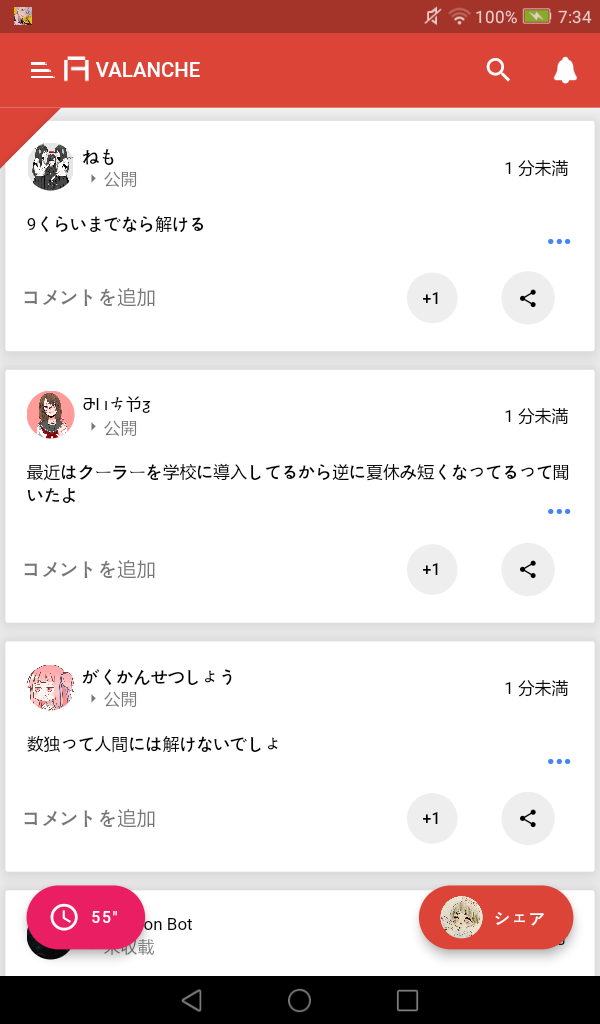This screenshot has height=1024, width=600.
Task: View ねも's profile avatar
Action: pyautogui.click(x=50, y=167)
